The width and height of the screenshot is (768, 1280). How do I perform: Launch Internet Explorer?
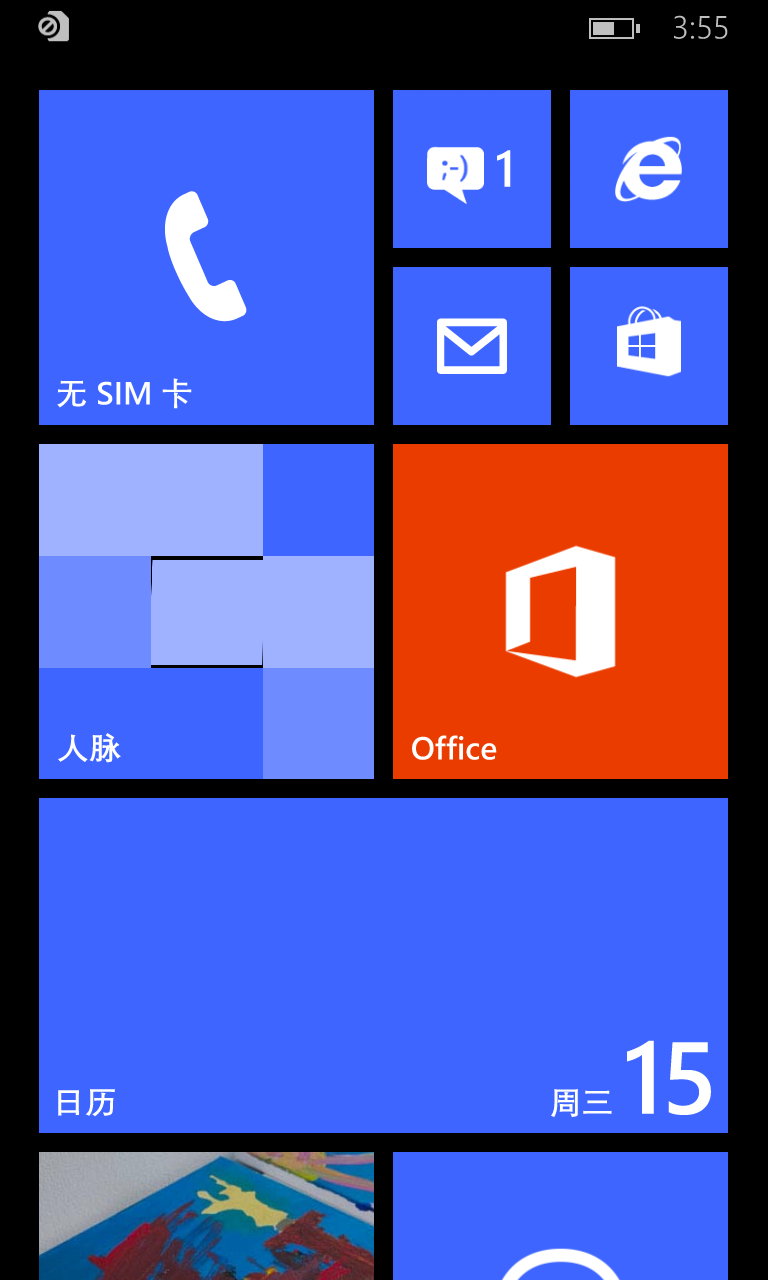pyautogui.click(x=649, y=169)
